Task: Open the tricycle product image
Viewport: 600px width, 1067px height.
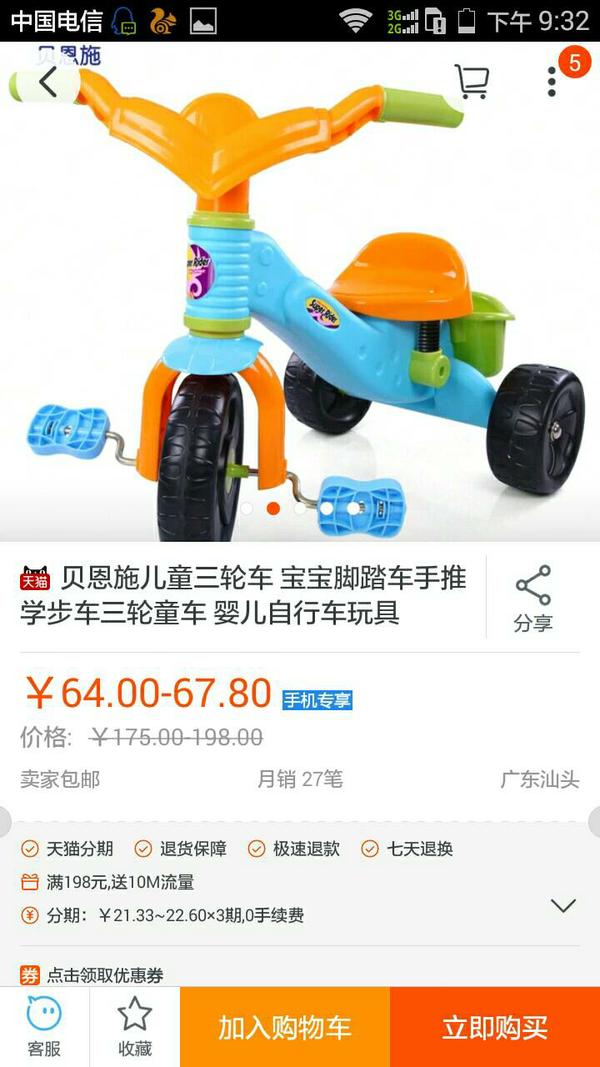Action: pos(300,291)
